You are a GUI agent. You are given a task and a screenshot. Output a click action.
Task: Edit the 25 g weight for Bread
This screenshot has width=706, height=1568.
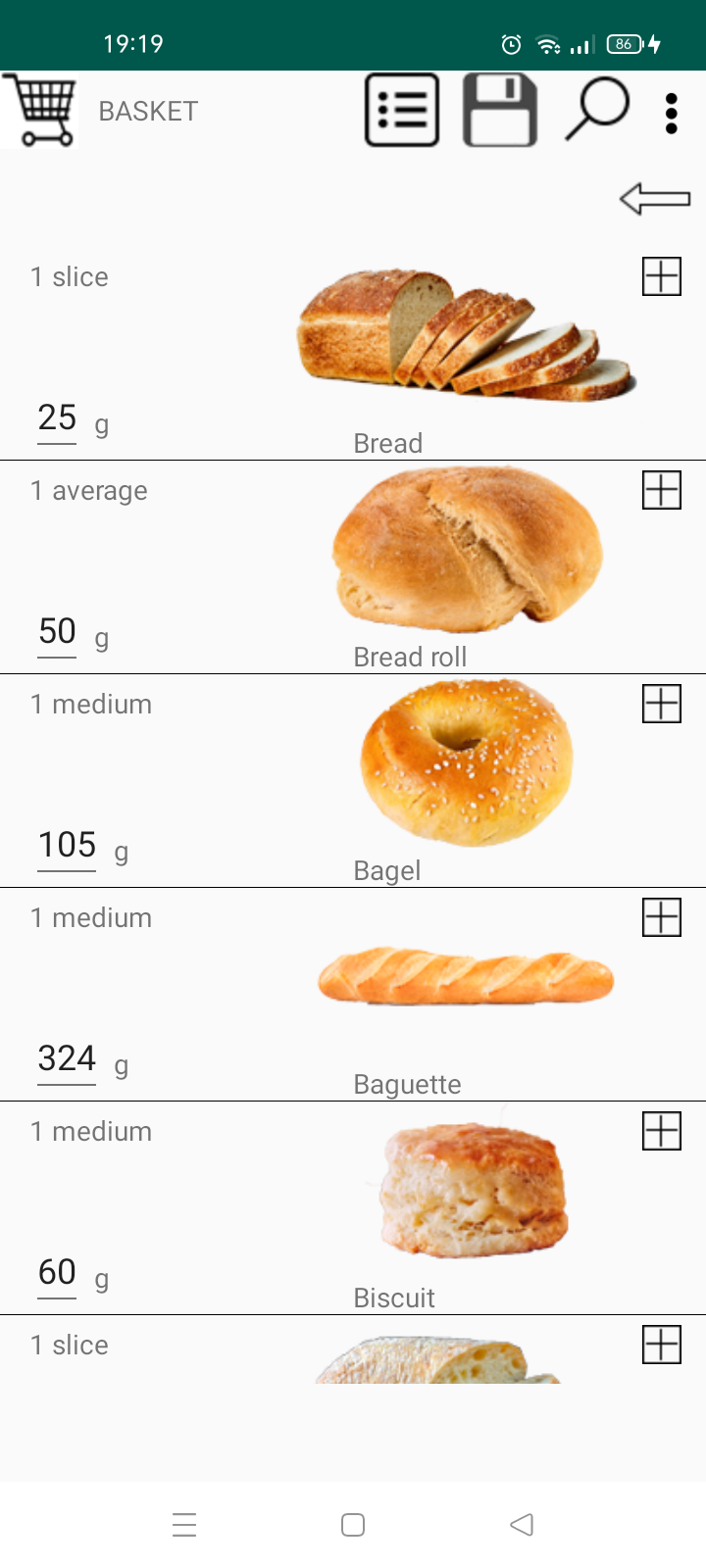point(58,418)
